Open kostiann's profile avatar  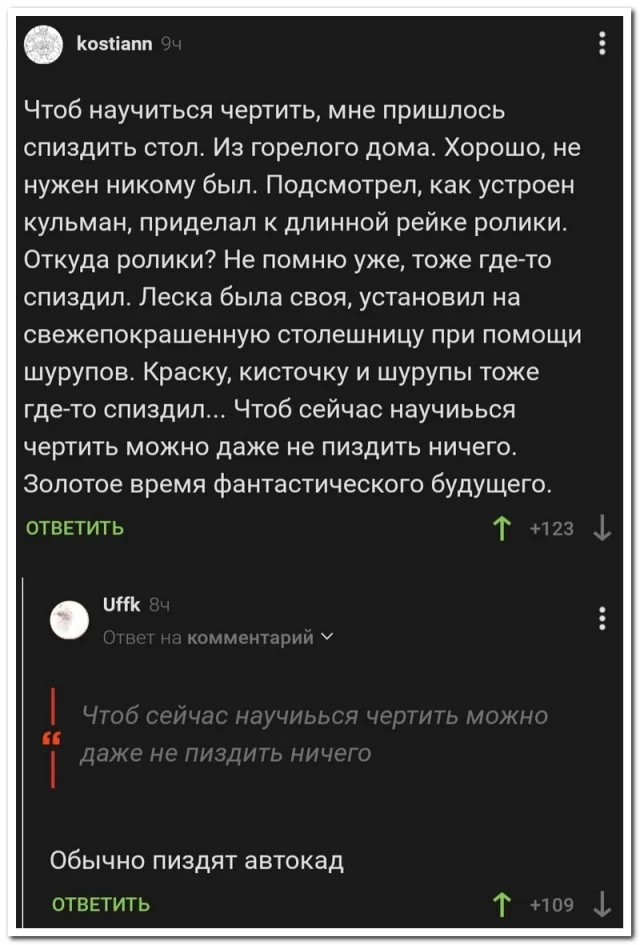pyautogui.click(x=42, y=46)
